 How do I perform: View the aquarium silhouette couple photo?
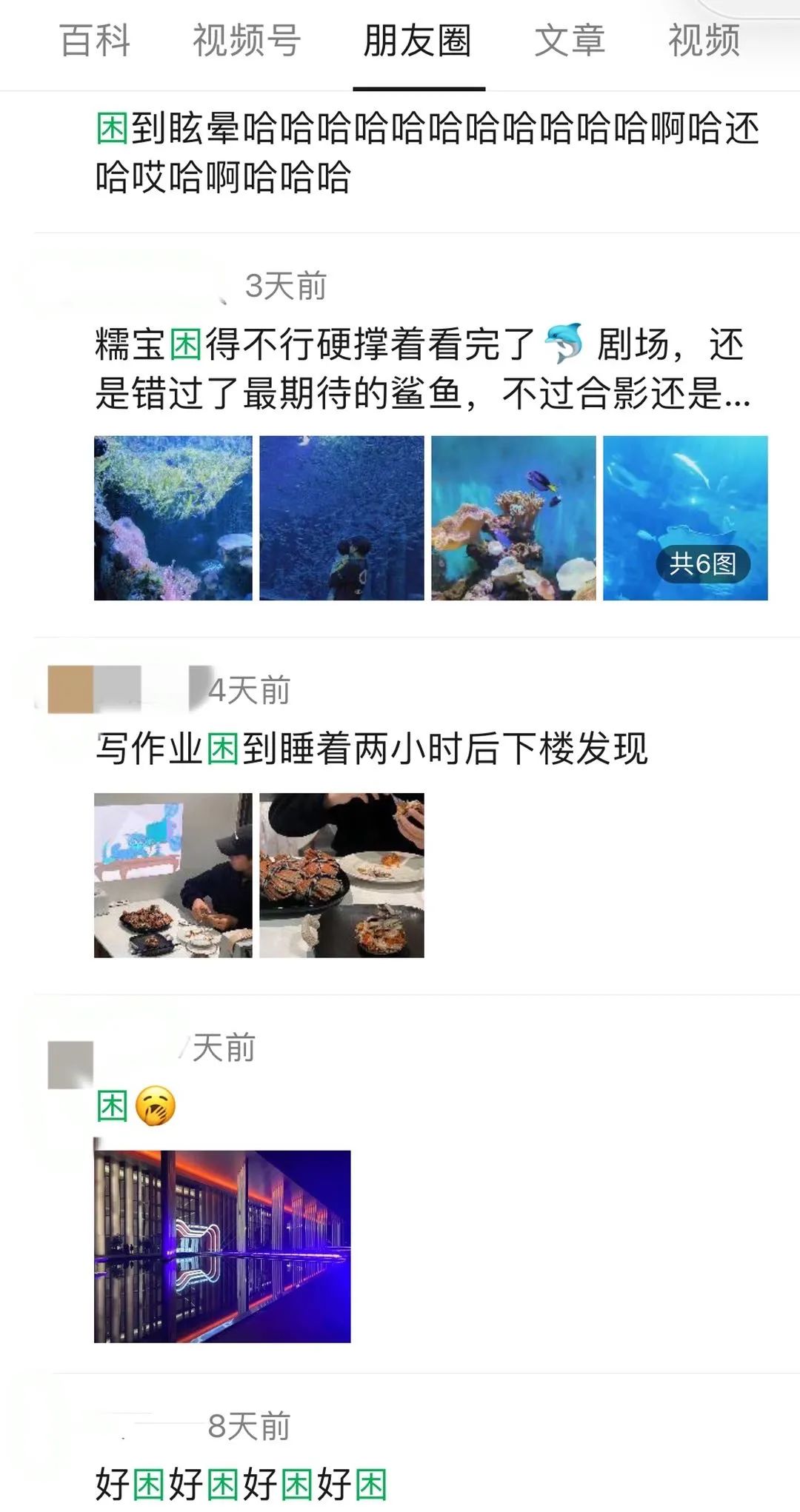click(341, 518)
